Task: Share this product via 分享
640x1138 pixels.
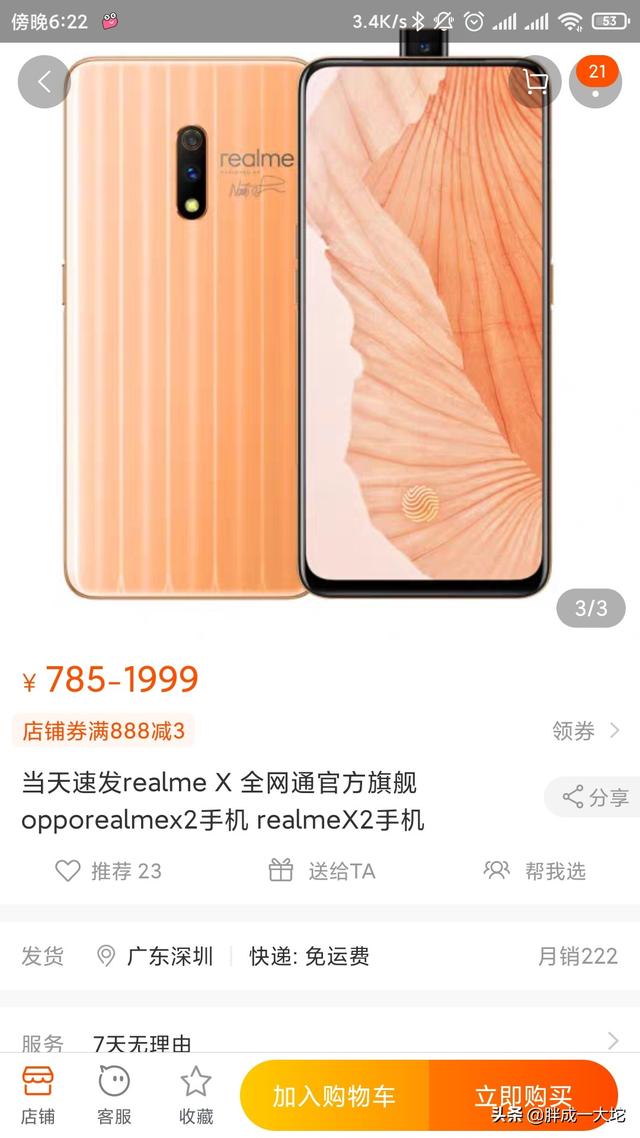Action: [594, 797]
